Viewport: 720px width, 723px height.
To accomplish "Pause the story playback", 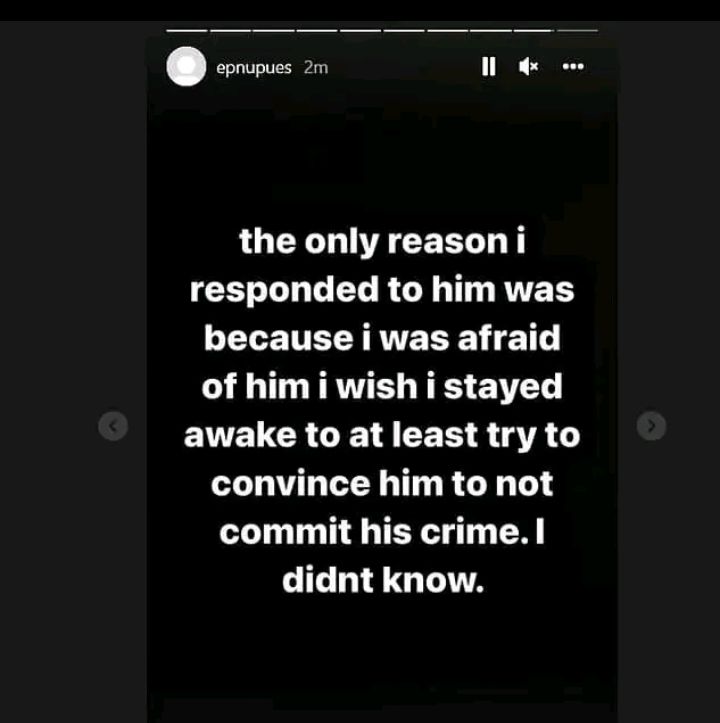I will pos(488,67).
